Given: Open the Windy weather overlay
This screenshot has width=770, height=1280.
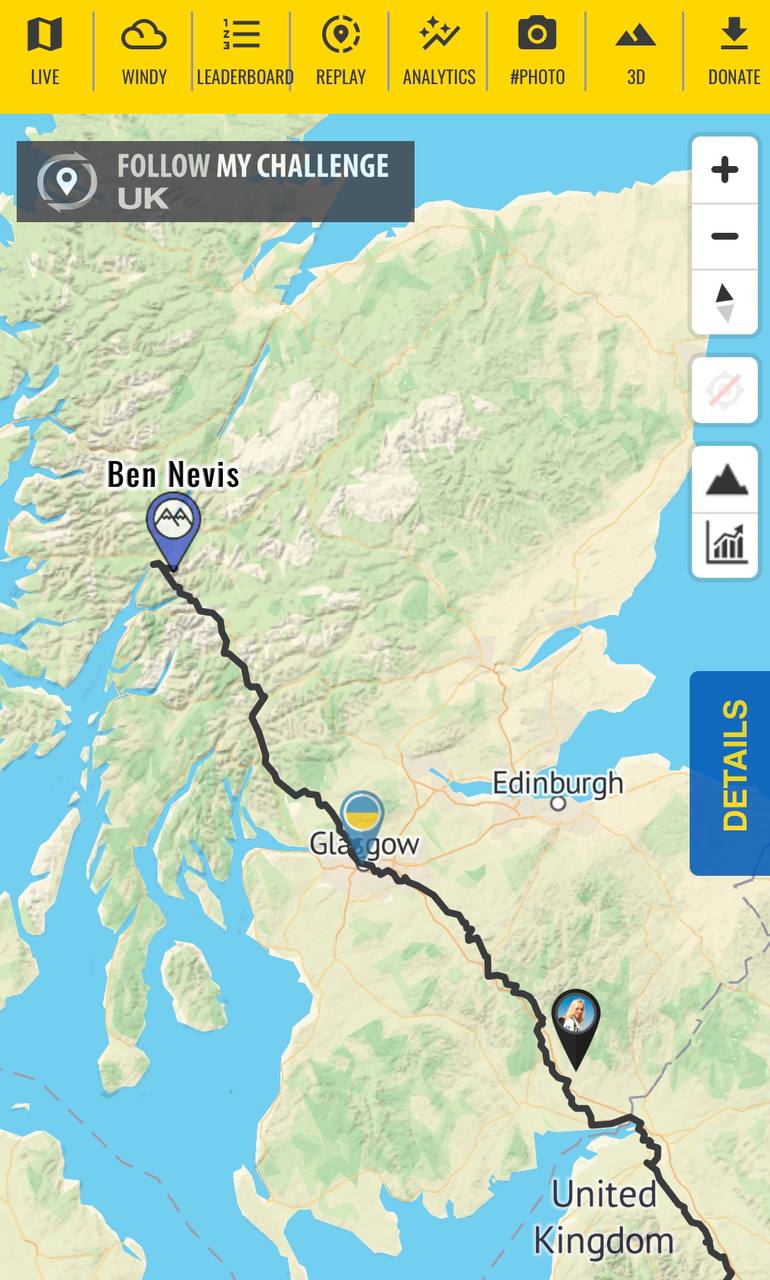Looking at the screenshot, I should click(x=144, y=52).
